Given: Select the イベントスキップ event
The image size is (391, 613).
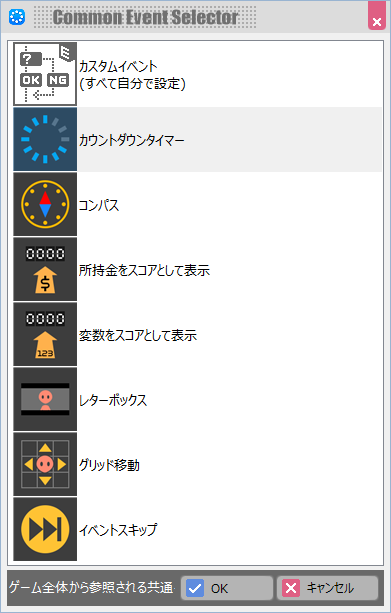Looking at the screenshot, I should [x=197, y=529].
